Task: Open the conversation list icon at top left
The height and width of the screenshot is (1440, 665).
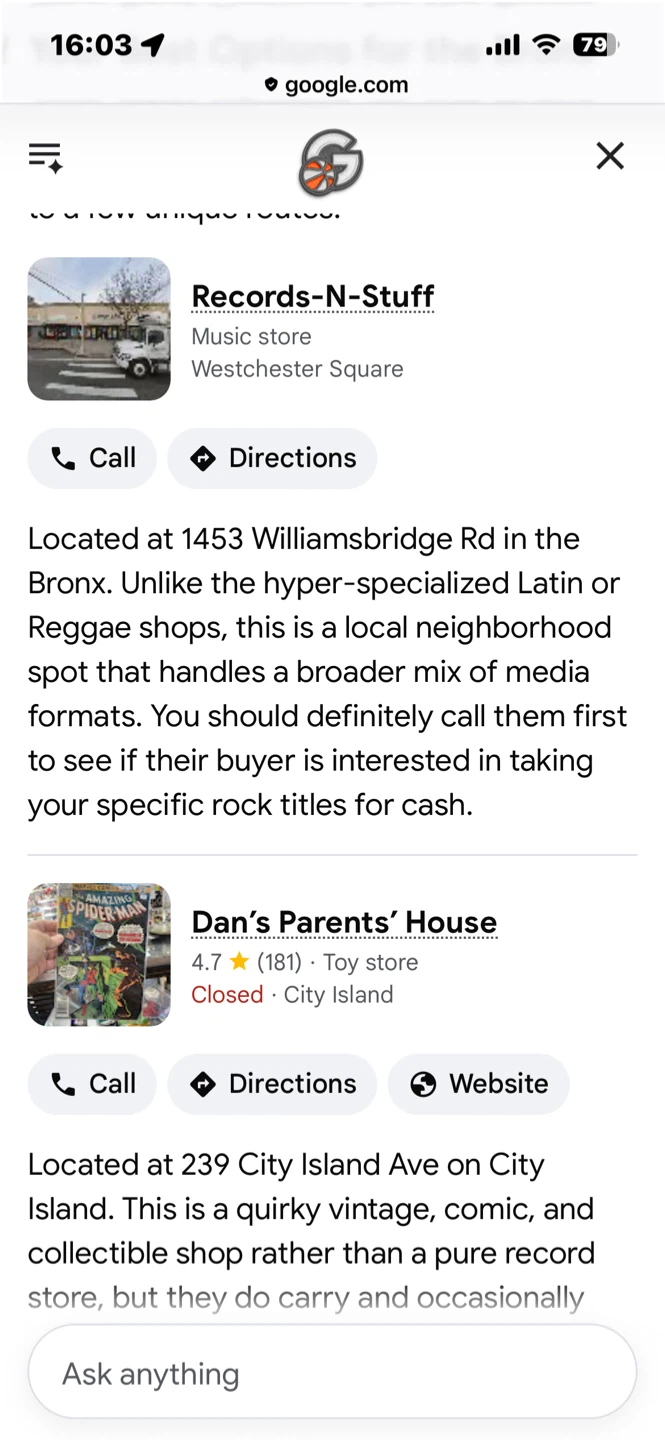Action: 46,157
